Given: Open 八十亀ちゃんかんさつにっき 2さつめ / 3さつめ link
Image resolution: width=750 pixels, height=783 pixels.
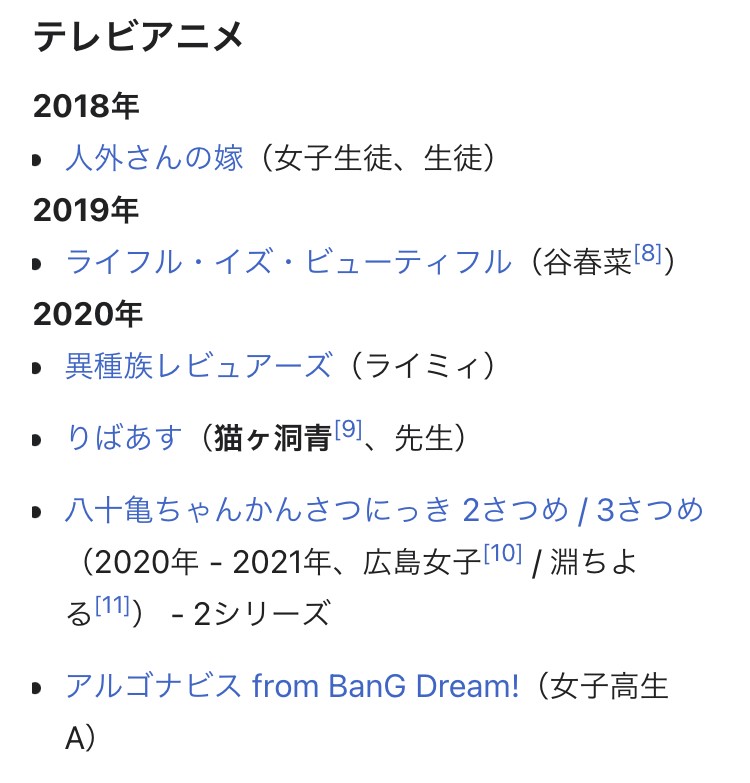Looking at the screenshot, I should (384, 510).
